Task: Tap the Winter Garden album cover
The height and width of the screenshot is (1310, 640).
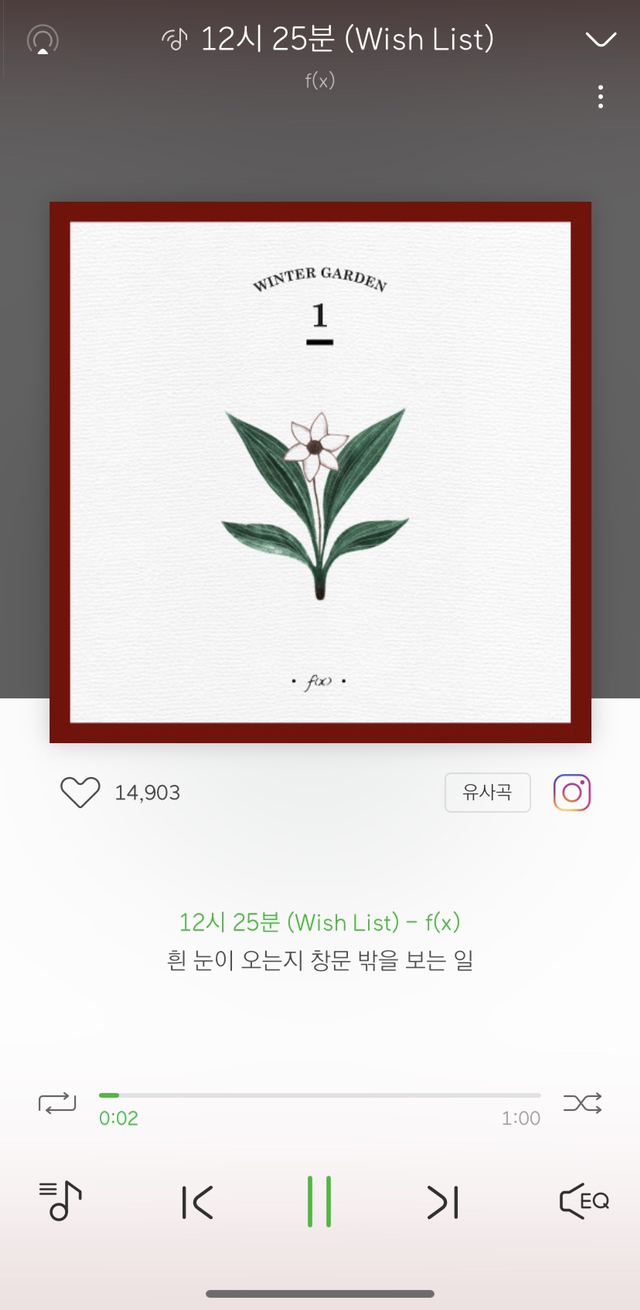Action: pyautogui.click(x=320, y=472)
